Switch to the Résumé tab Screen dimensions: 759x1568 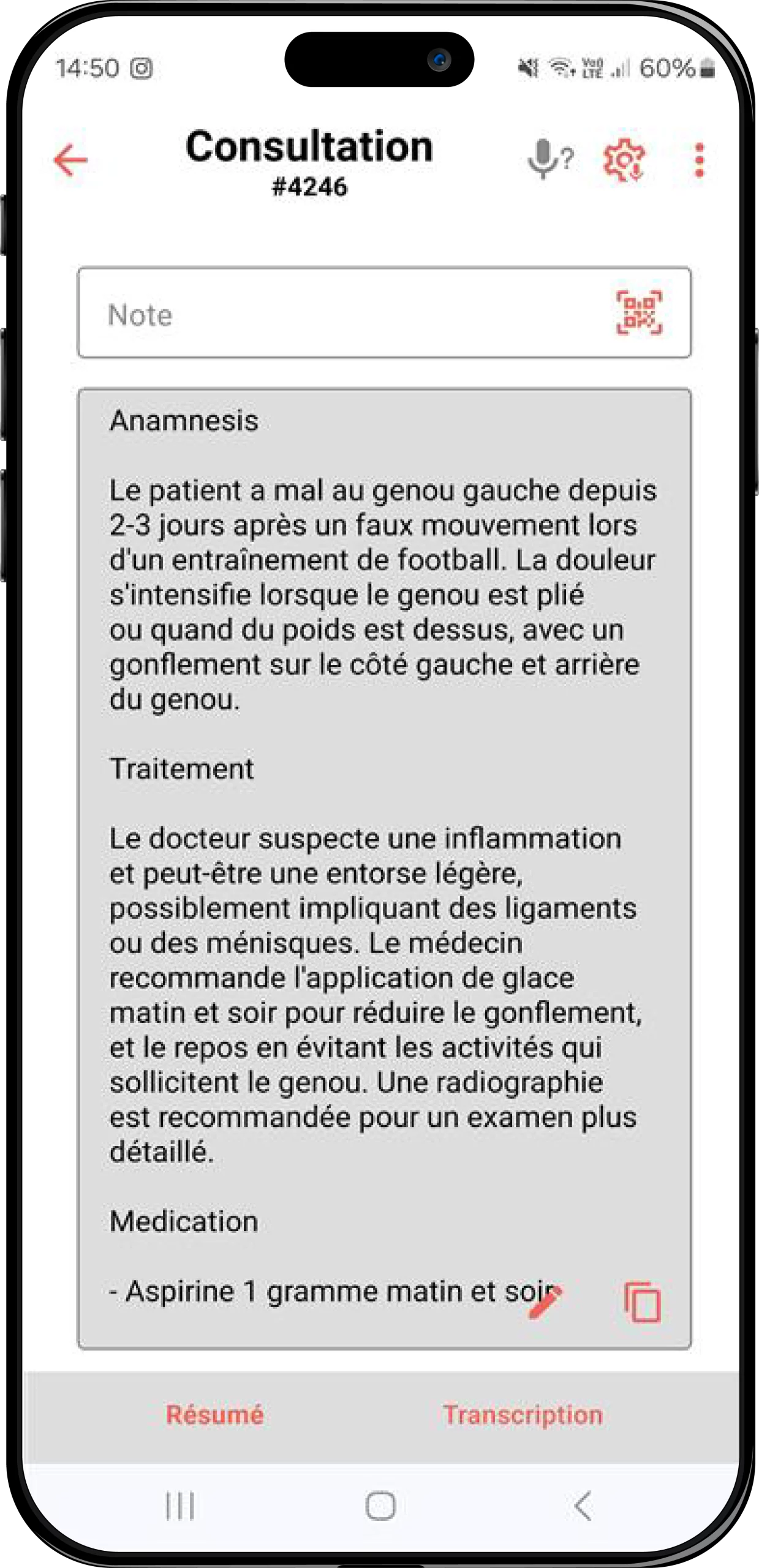[214, 1415]
